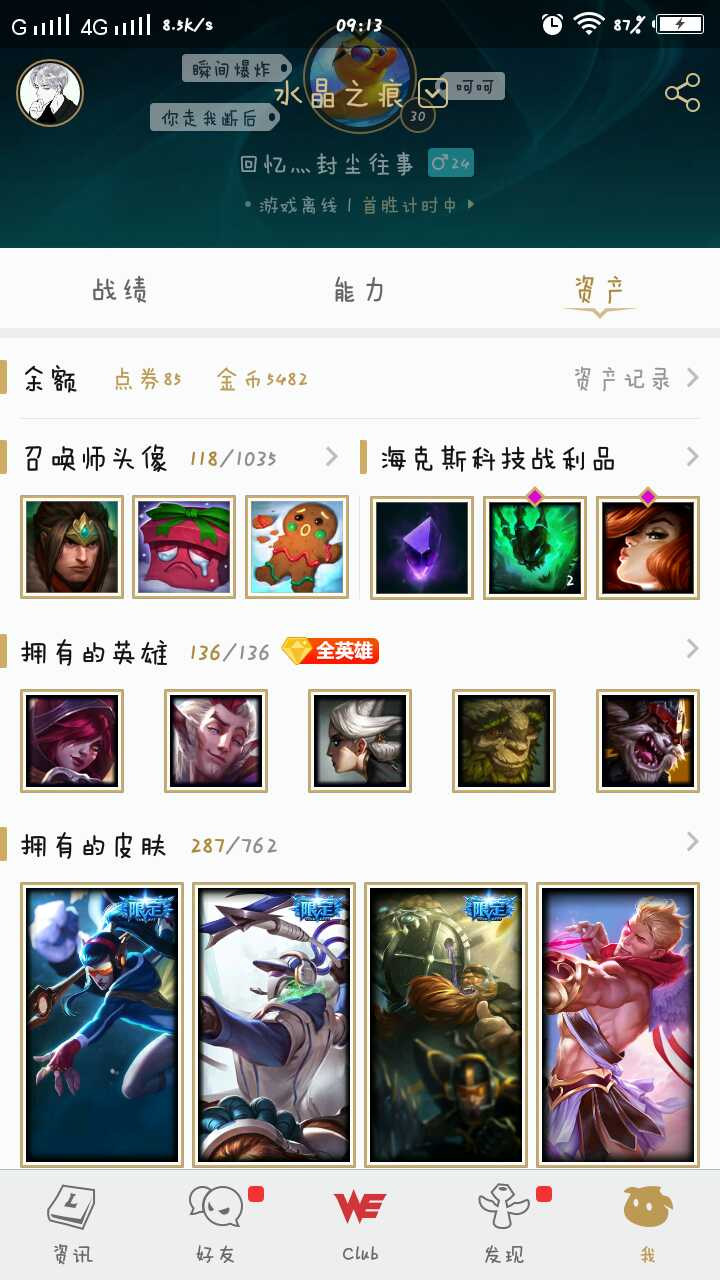Screen dimensions: 720x1280
Task: Share this profile
Action: point(682,94)
